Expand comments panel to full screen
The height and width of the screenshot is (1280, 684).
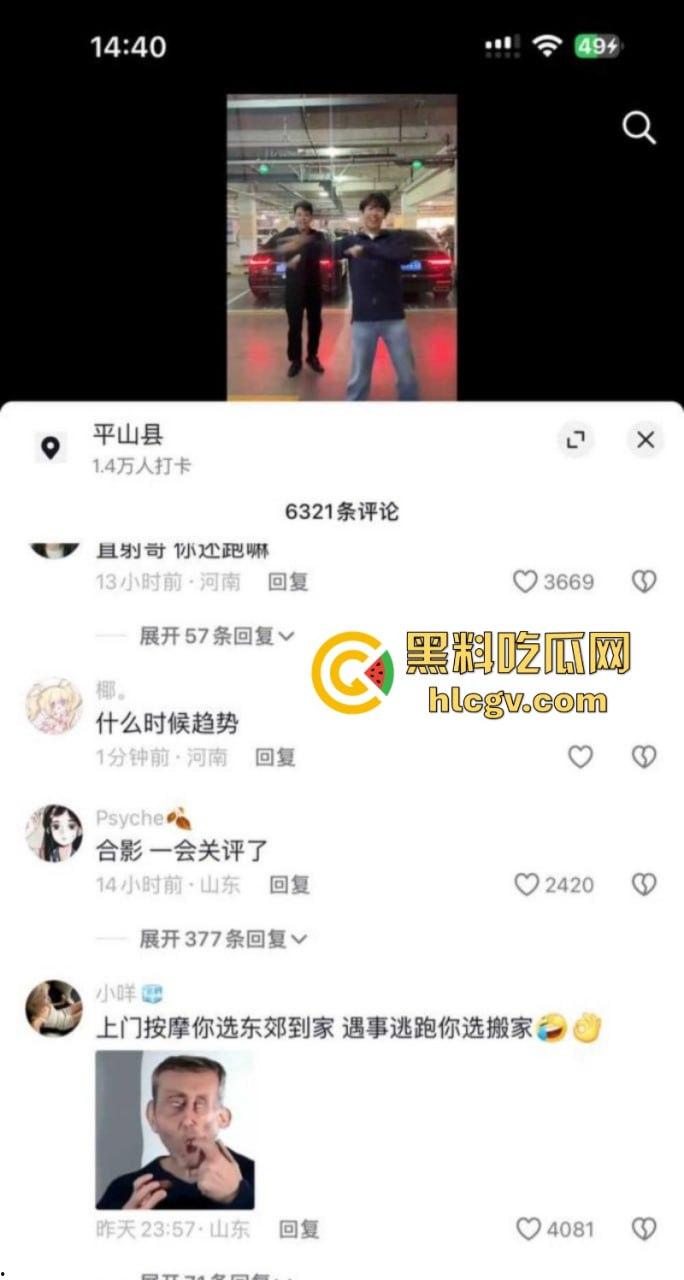[576, 440]
